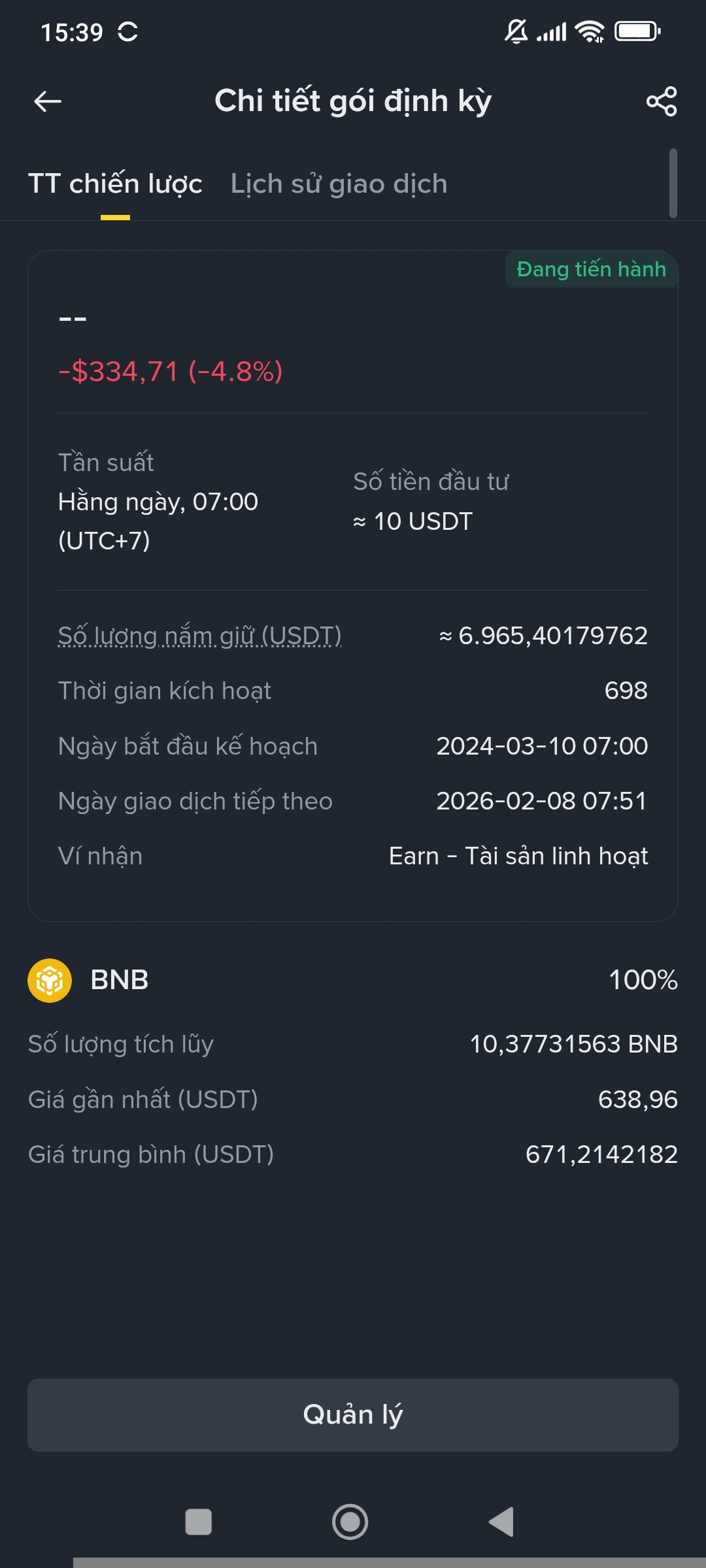Viewport: 706px width, 1568px height.
Task: Select the TT chiến lược tab
Action: 115,184
